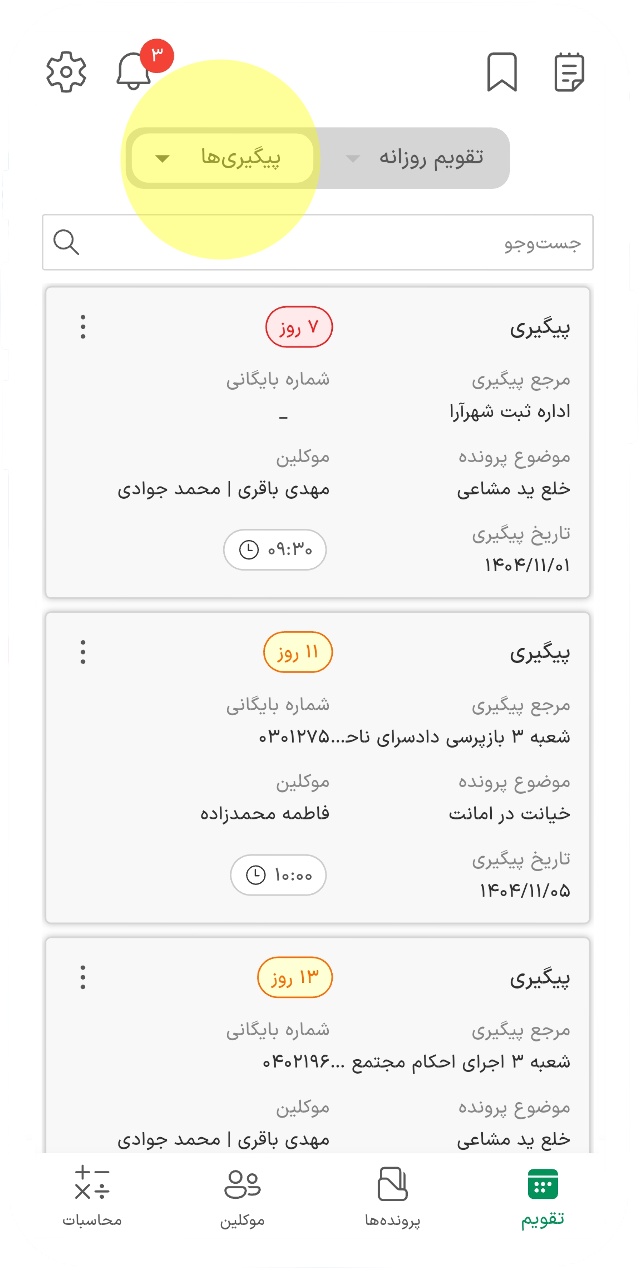
Task: Open the notifications bell
Action: (134, 72)
